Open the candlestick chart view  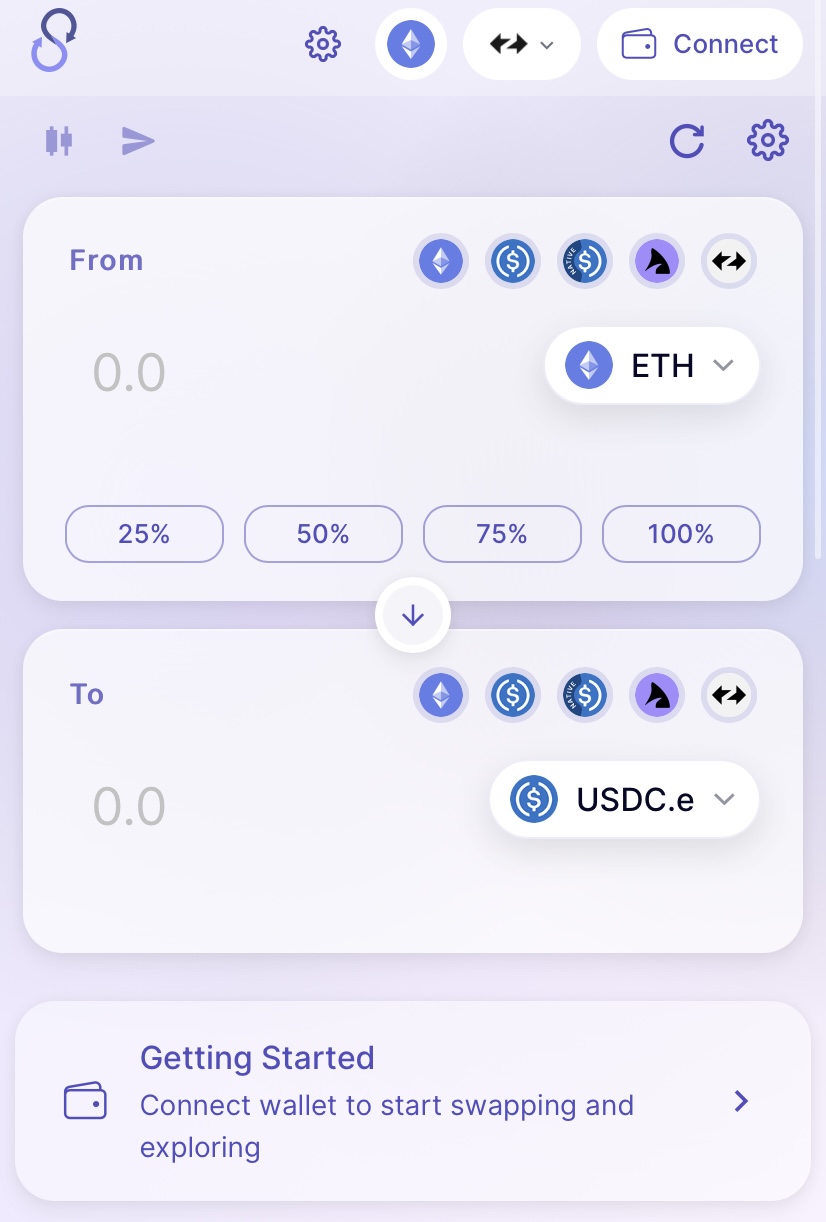coord(59,141)
